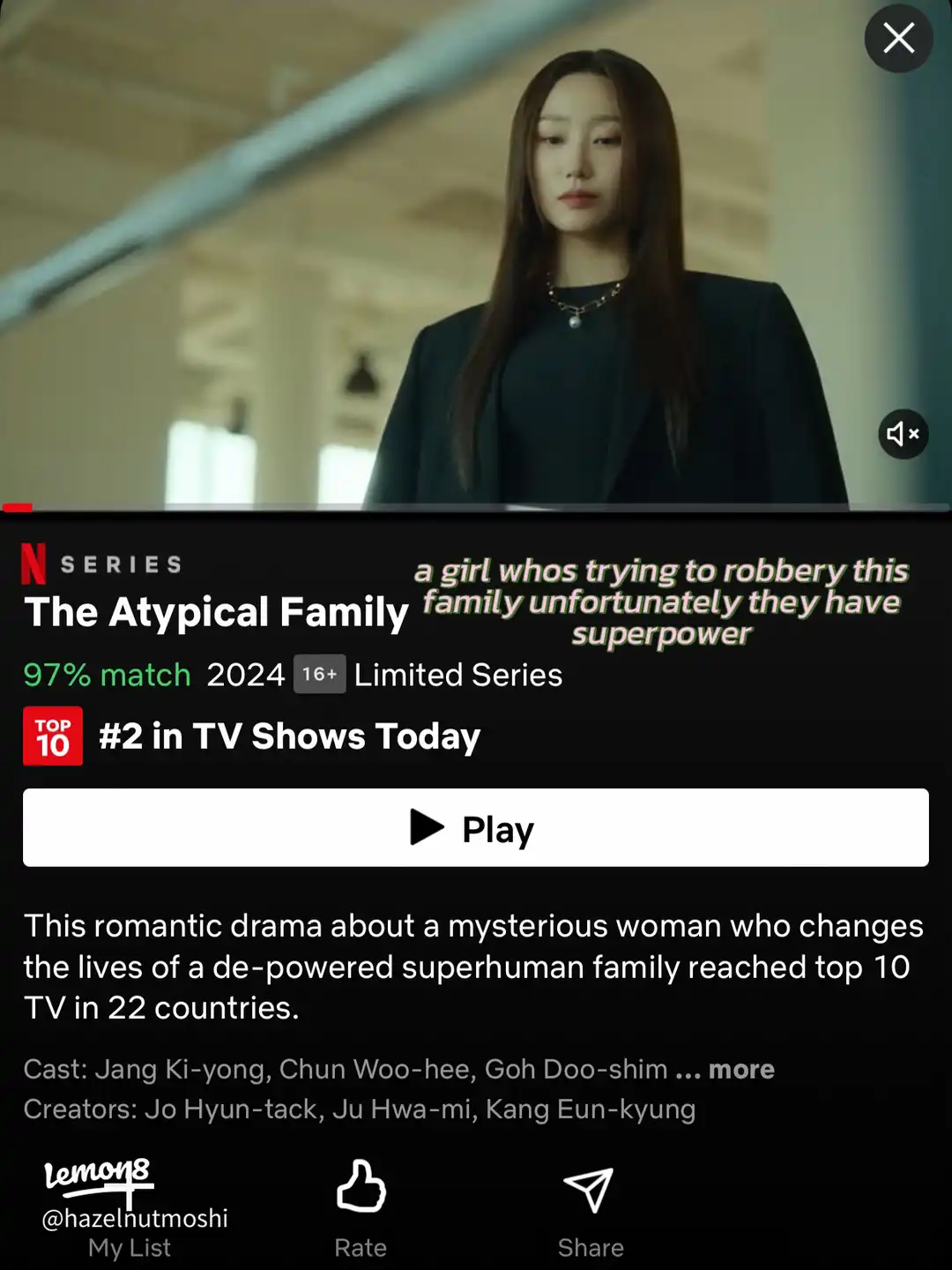The height and width of the screenshot is (1270, 952).
Task: Share The Atypical Family
Action: (590, 1206)
